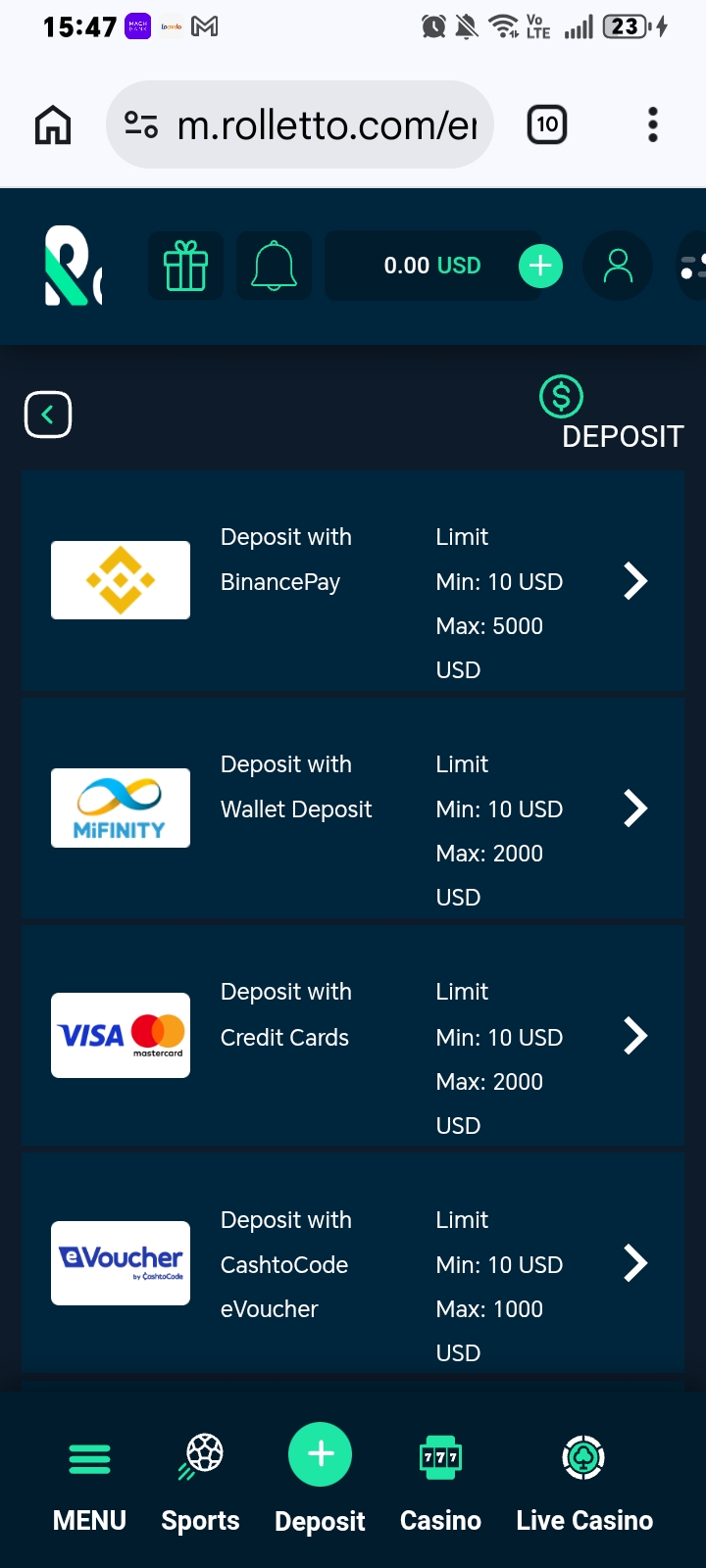The image size is (706, 1568).
Task: Choose CashtoCode eVoucher deposit
Action: [x=353, y=1263]
